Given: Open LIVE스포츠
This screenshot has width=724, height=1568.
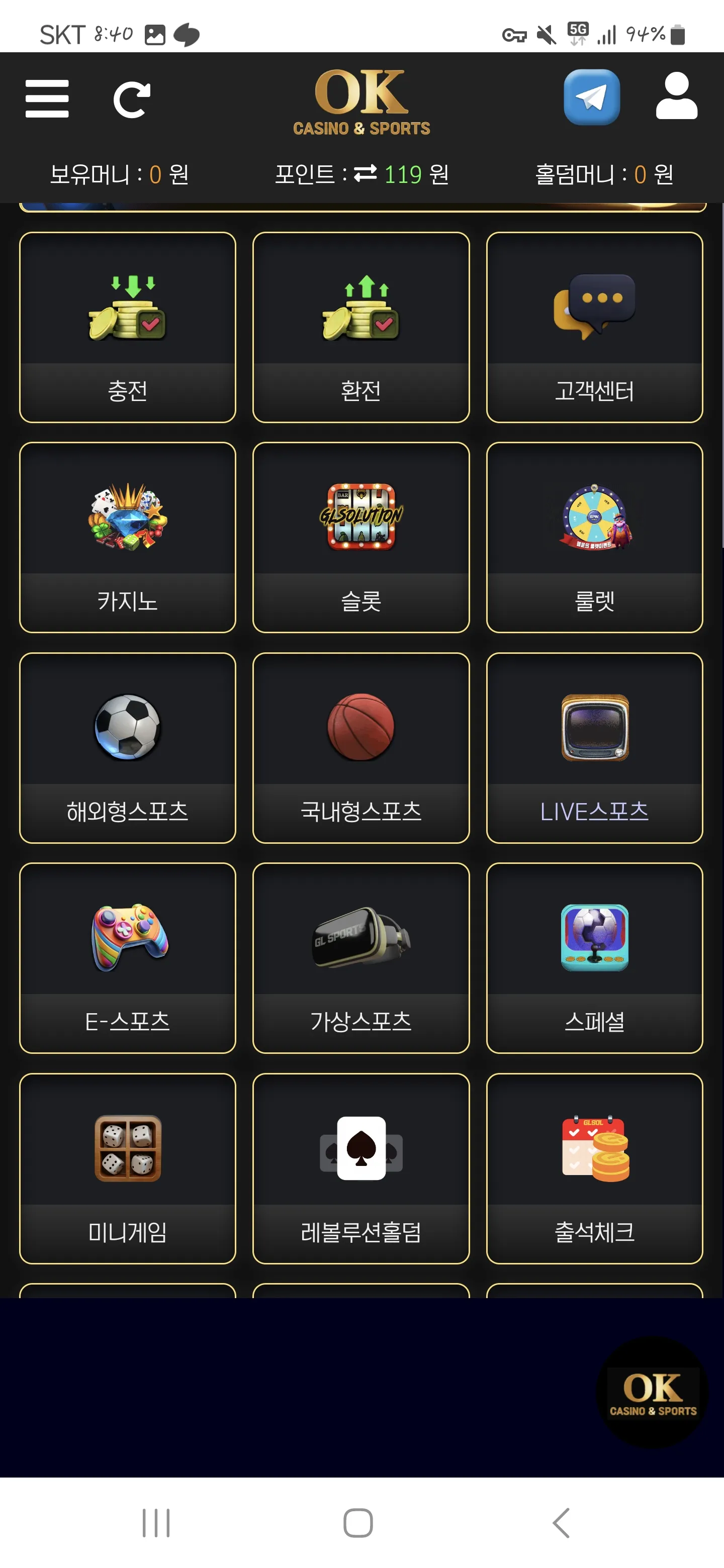Looking at the screenshot, I should click(x=594, y=748).
